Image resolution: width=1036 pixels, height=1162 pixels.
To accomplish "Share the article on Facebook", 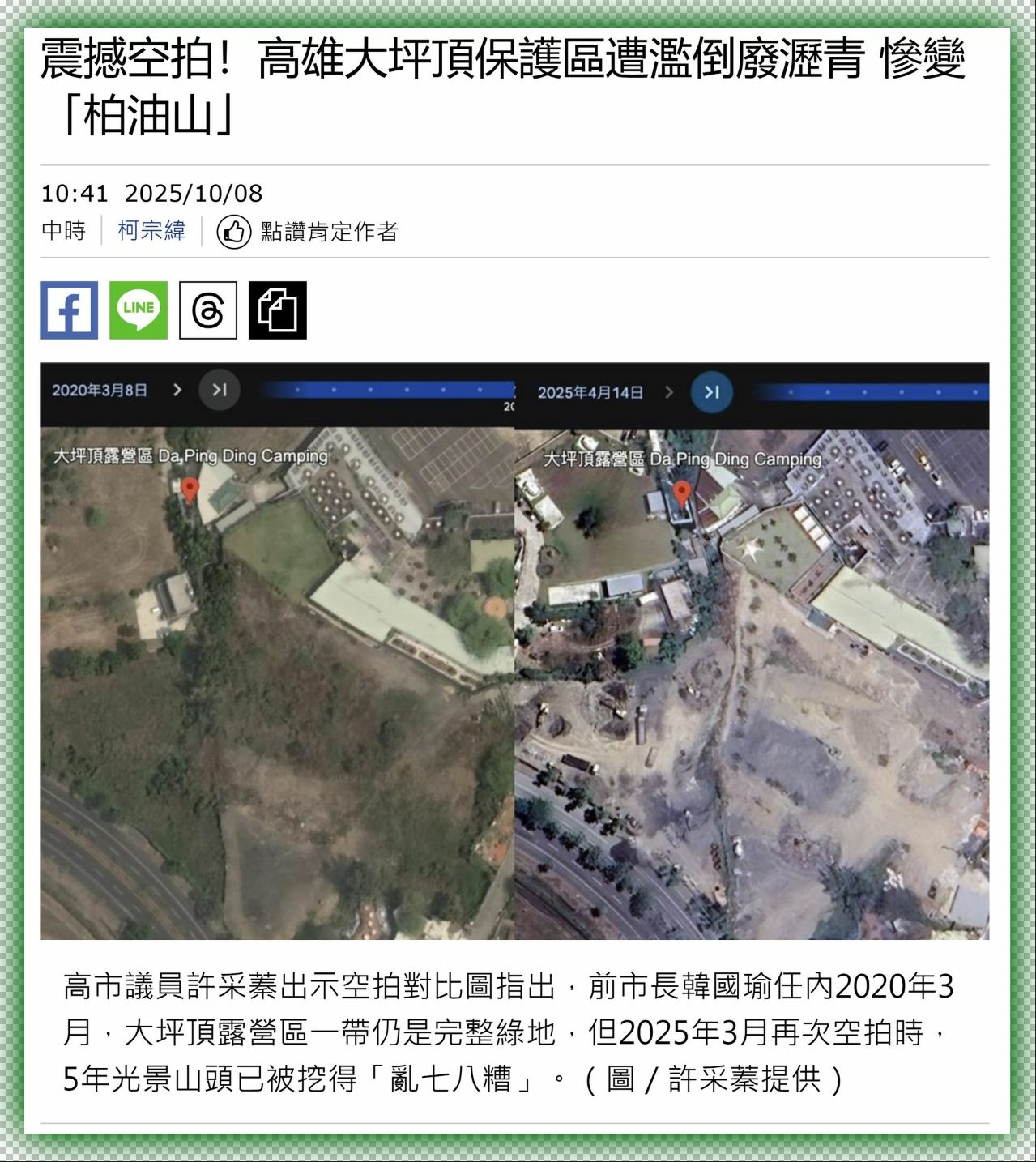I will pyautogui.click(x=69, y=310).
